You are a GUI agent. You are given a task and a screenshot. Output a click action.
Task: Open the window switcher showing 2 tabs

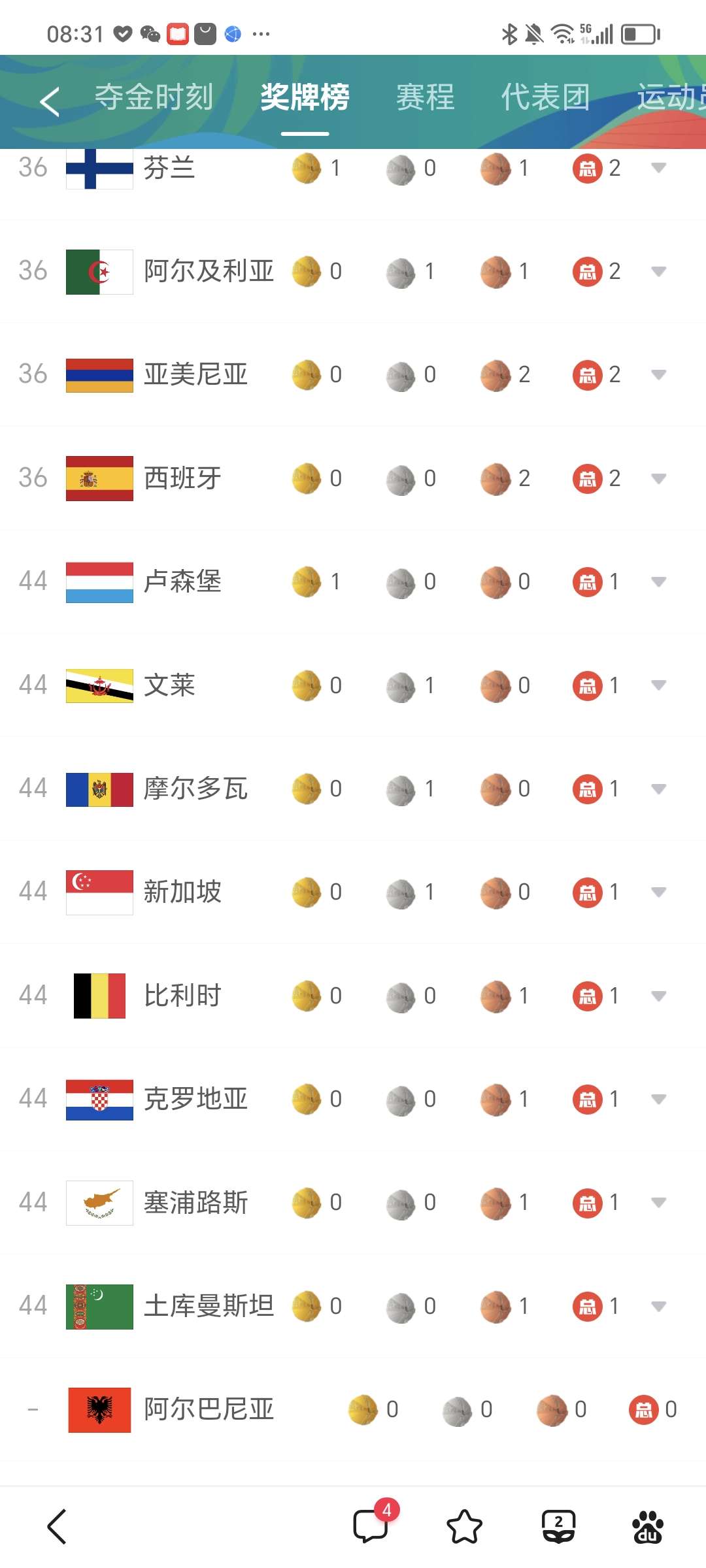(x=558, y=1527)
